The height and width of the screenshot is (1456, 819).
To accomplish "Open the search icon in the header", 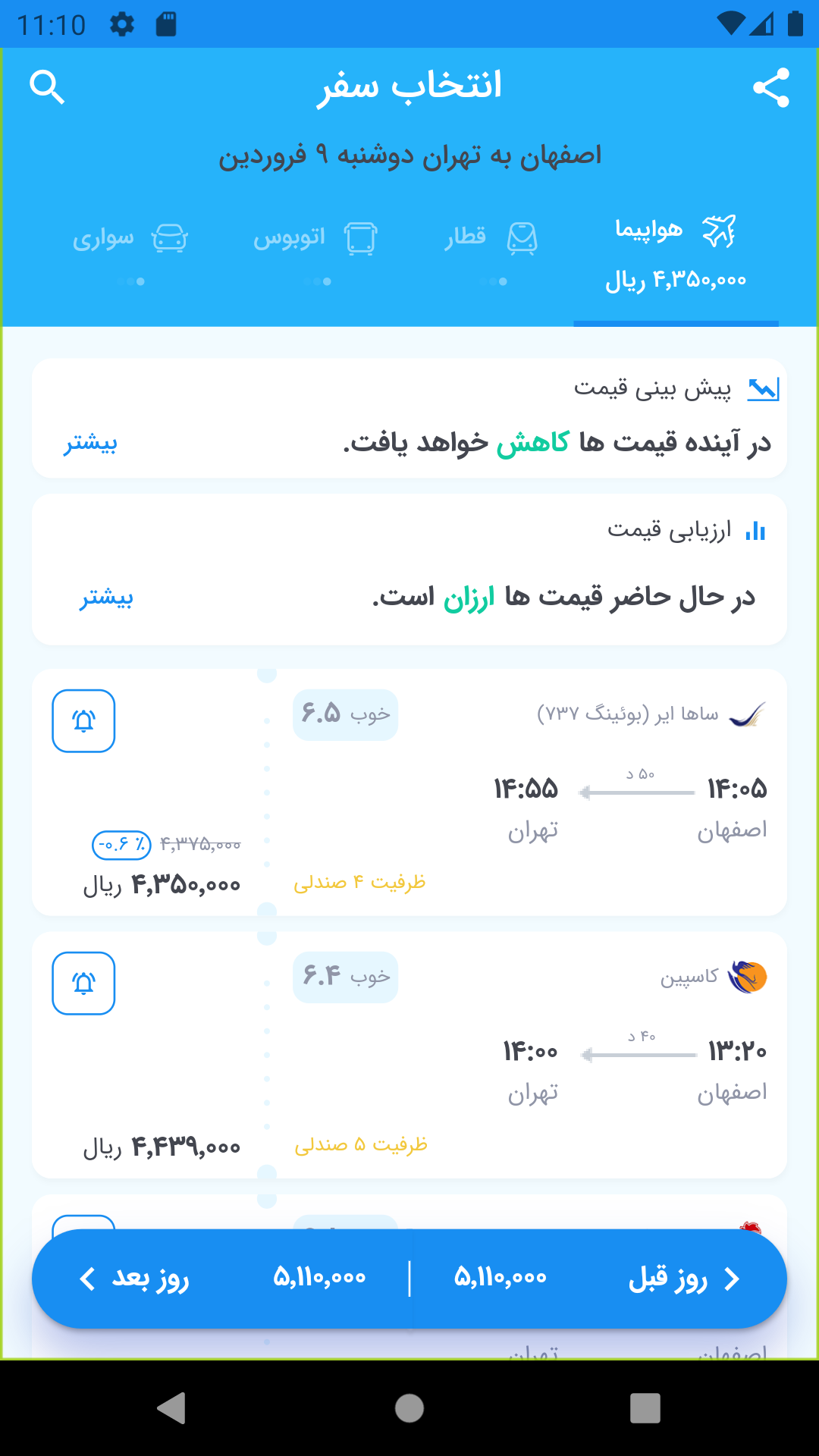I will [47, 87].
